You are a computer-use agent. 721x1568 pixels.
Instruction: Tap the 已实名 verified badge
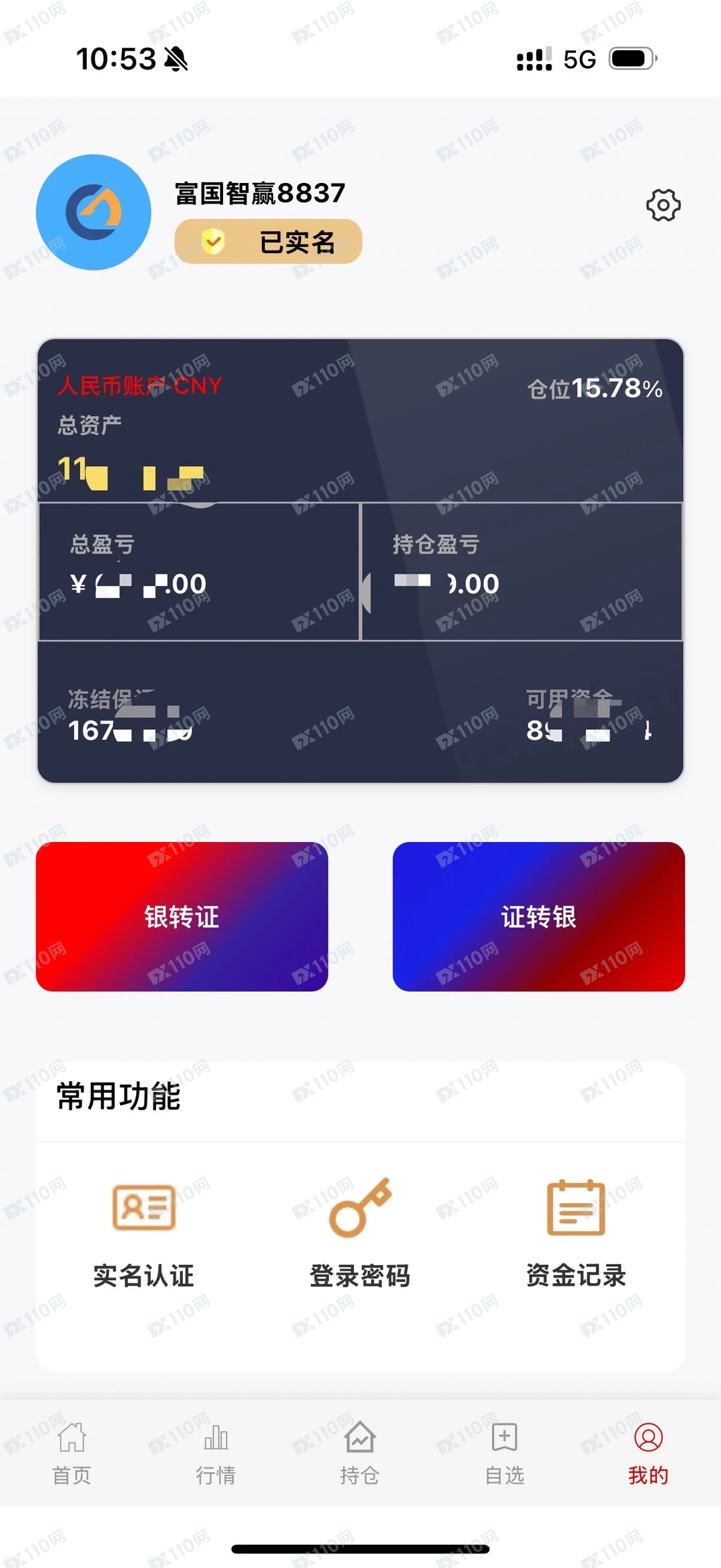tap(268, 242)
